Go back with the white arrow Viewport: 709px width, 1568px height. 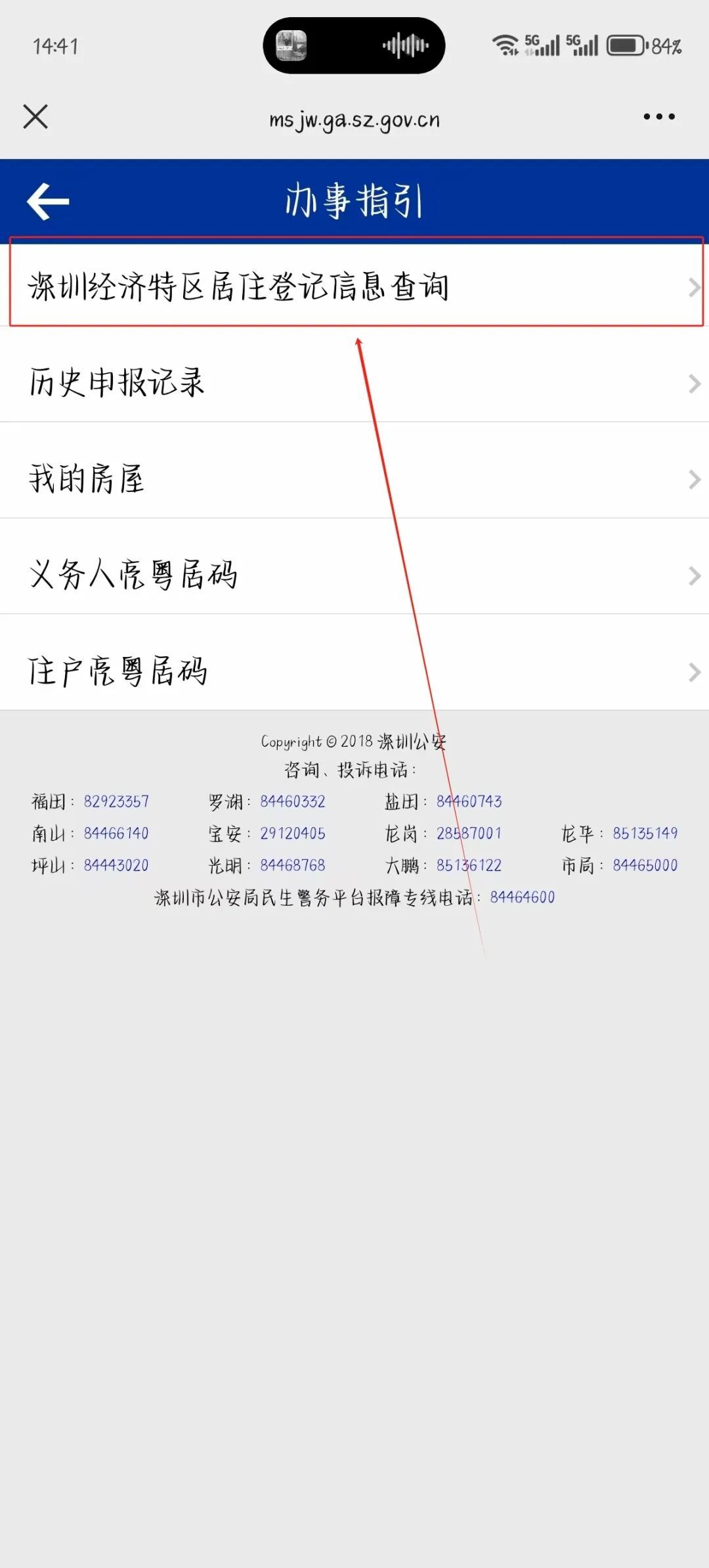pyautogui.click(x=48, y=201)
